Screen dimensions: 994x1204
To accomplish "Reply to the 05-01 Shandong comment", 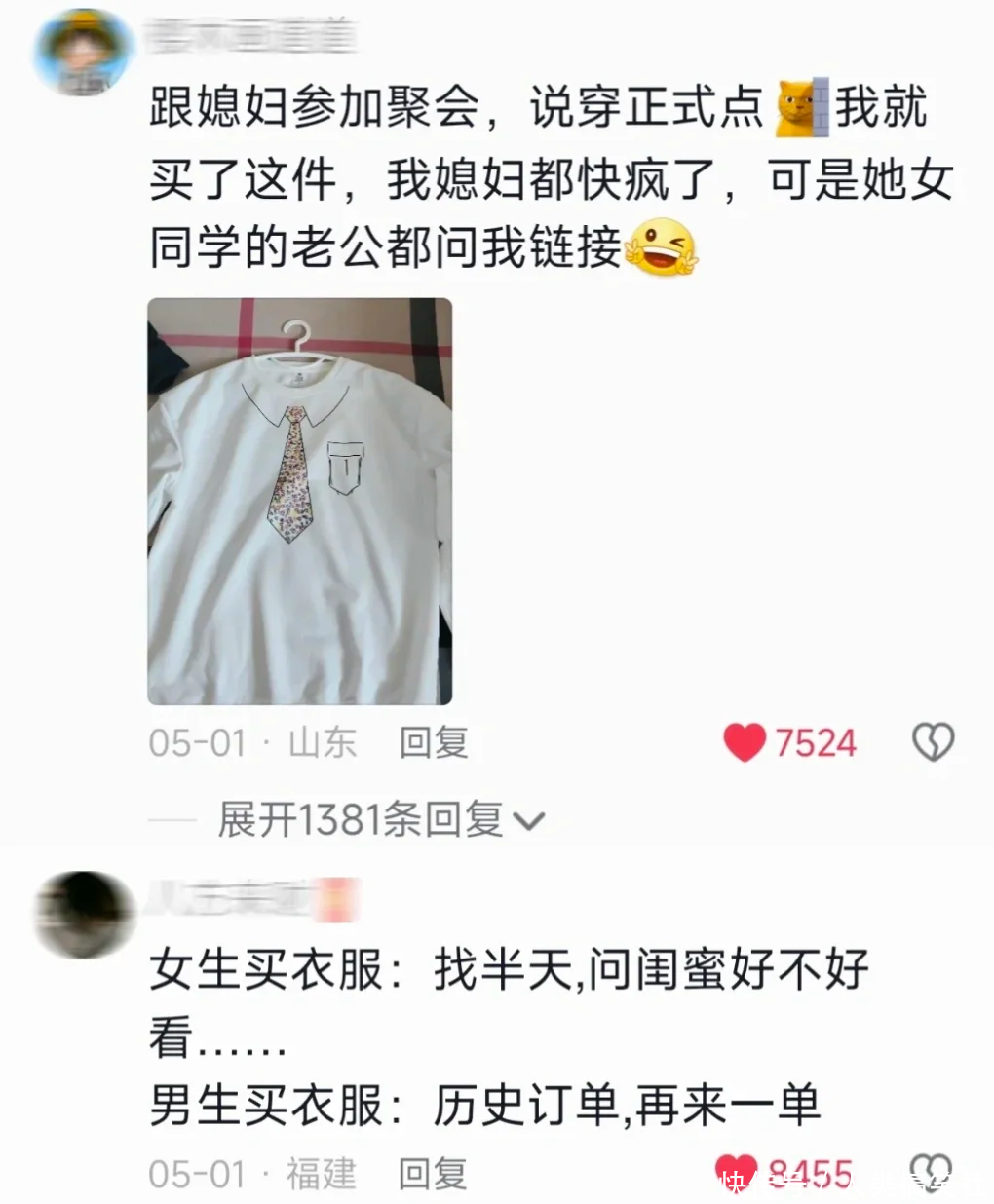I will click(x=433, y=743).
